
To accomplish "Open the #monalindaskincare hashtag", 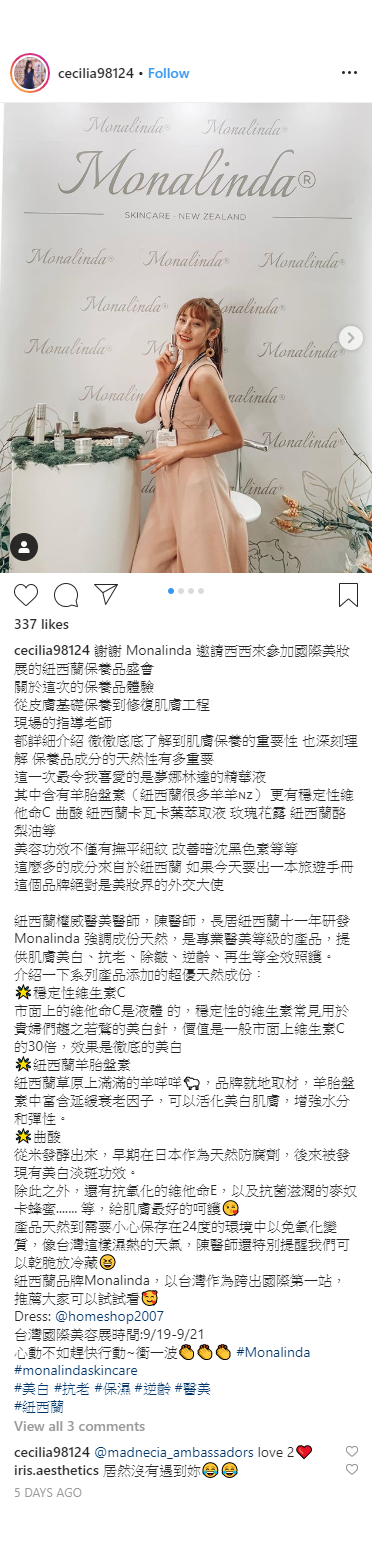I will click(76, 1370).
